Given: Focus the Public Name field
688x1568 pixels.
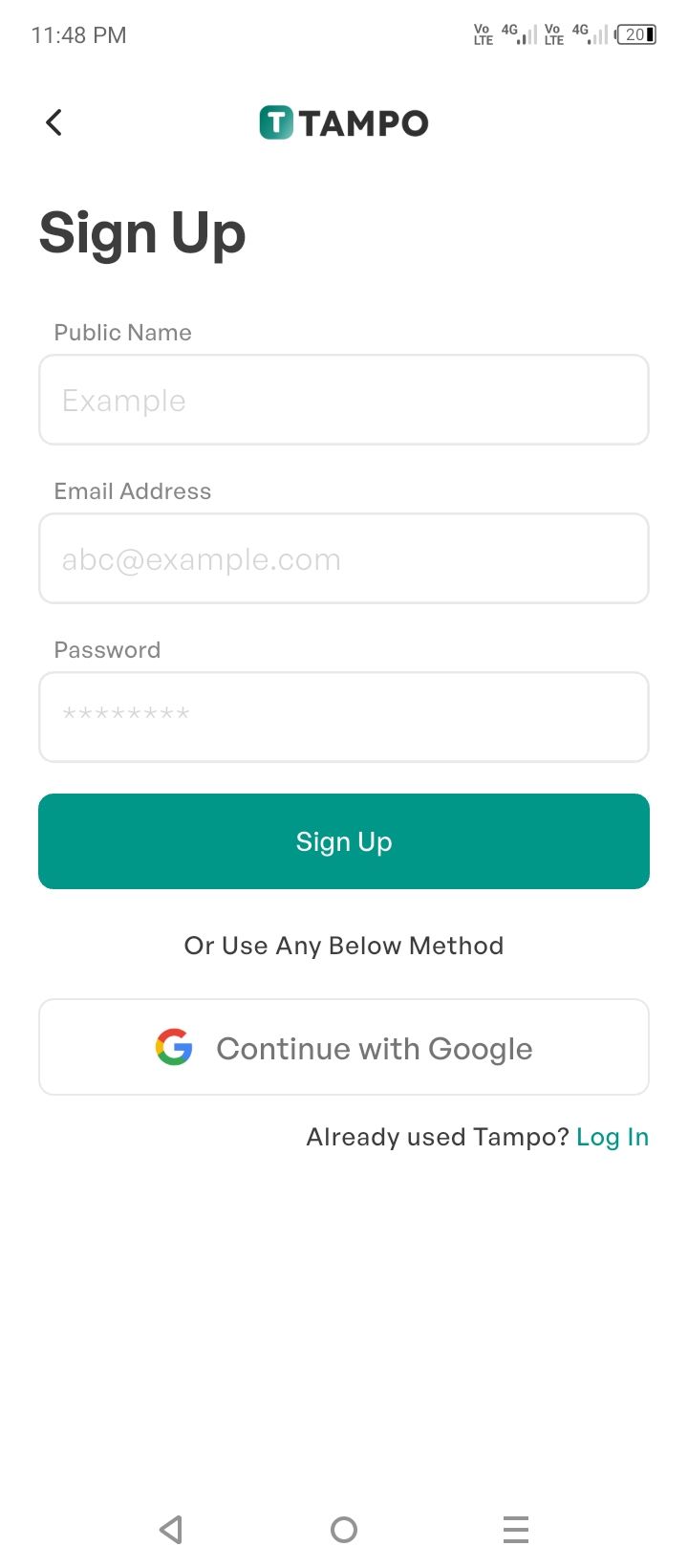Looking at the screenshot, I should [x=344, y=400].
